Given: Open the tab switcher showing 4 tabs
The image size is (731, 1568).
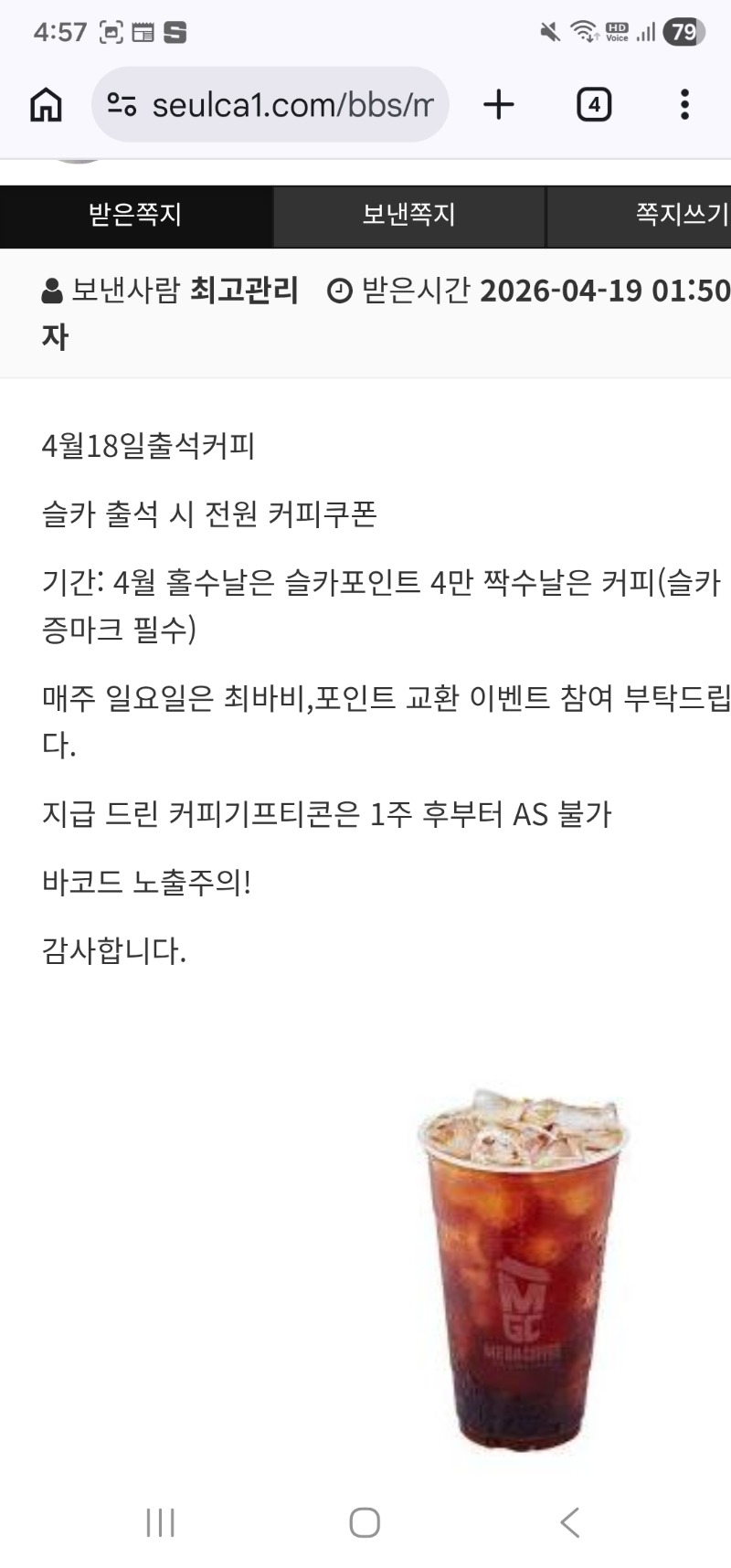Looking at the screenshot, I should coord(594,104).
